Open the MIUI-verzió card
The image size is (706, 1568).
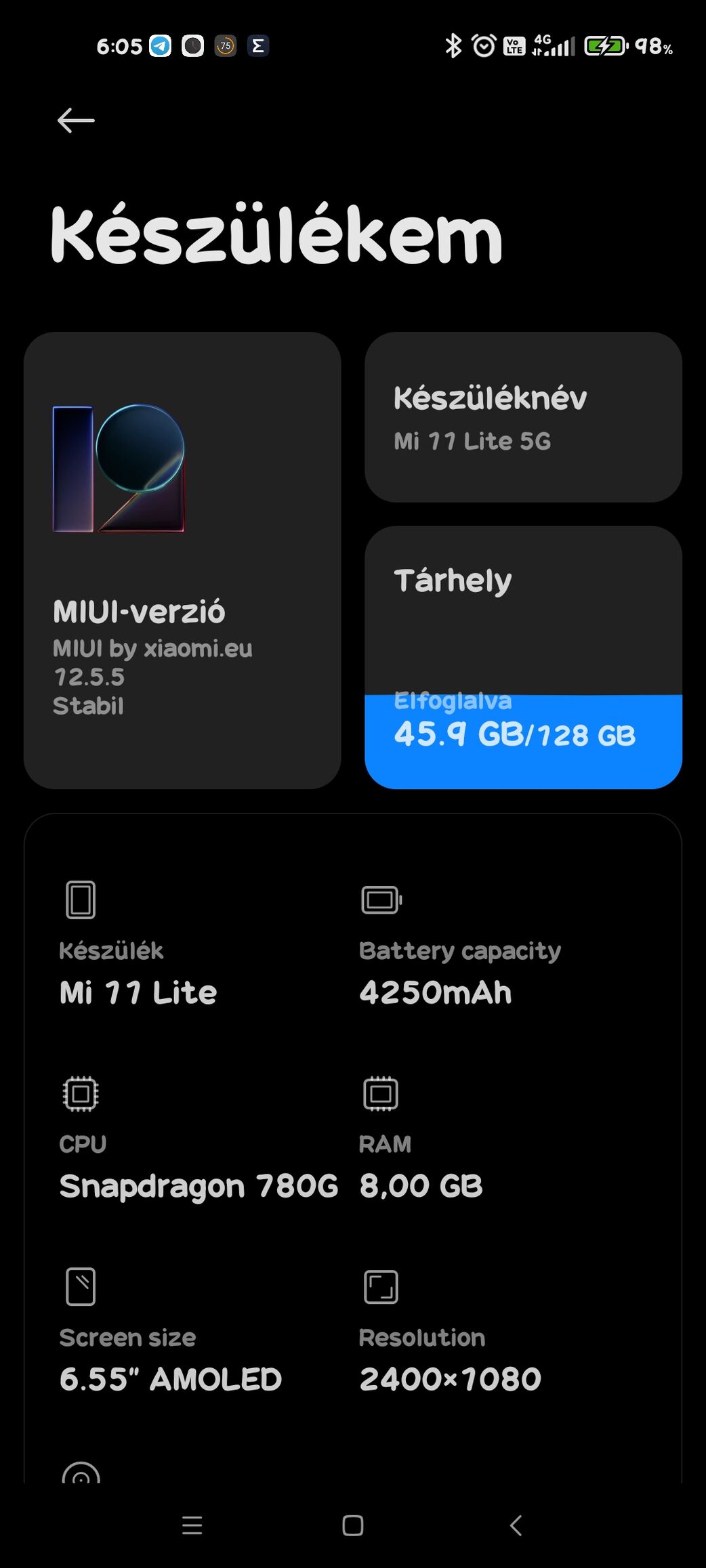[x=182, y=559]
